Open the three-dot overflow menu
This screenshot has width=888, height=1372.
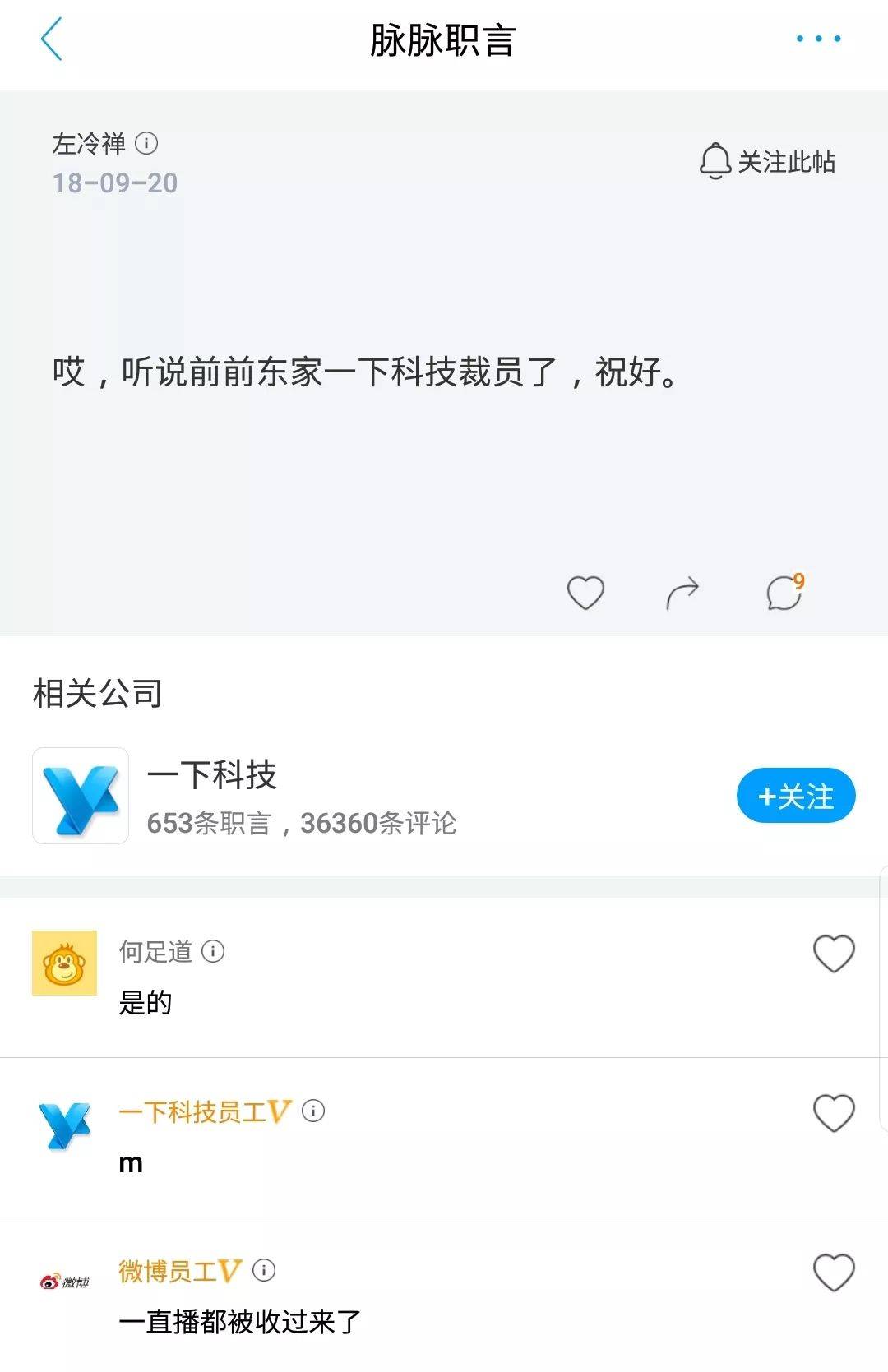(x=818, y=39)
